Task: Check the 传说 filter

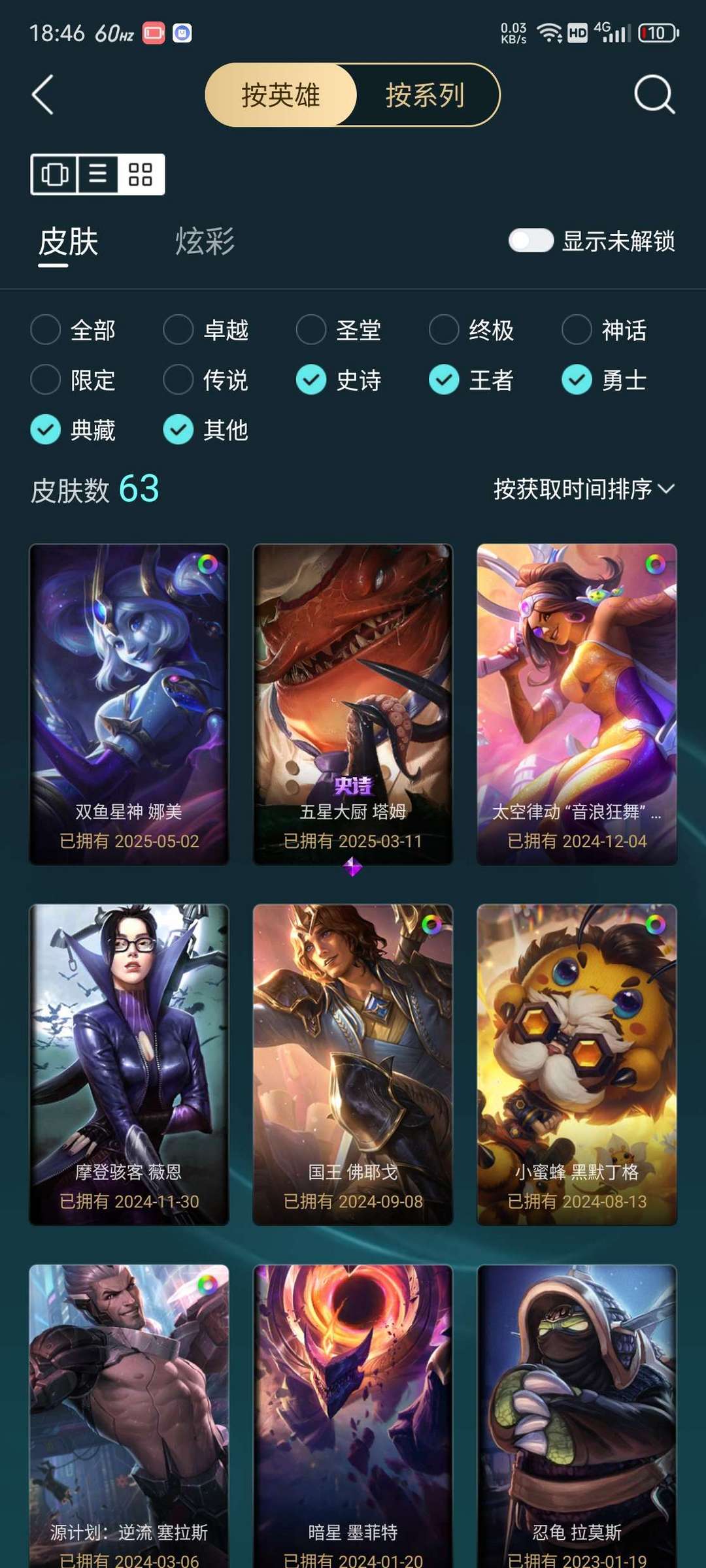Action: (x=178, y=380)
